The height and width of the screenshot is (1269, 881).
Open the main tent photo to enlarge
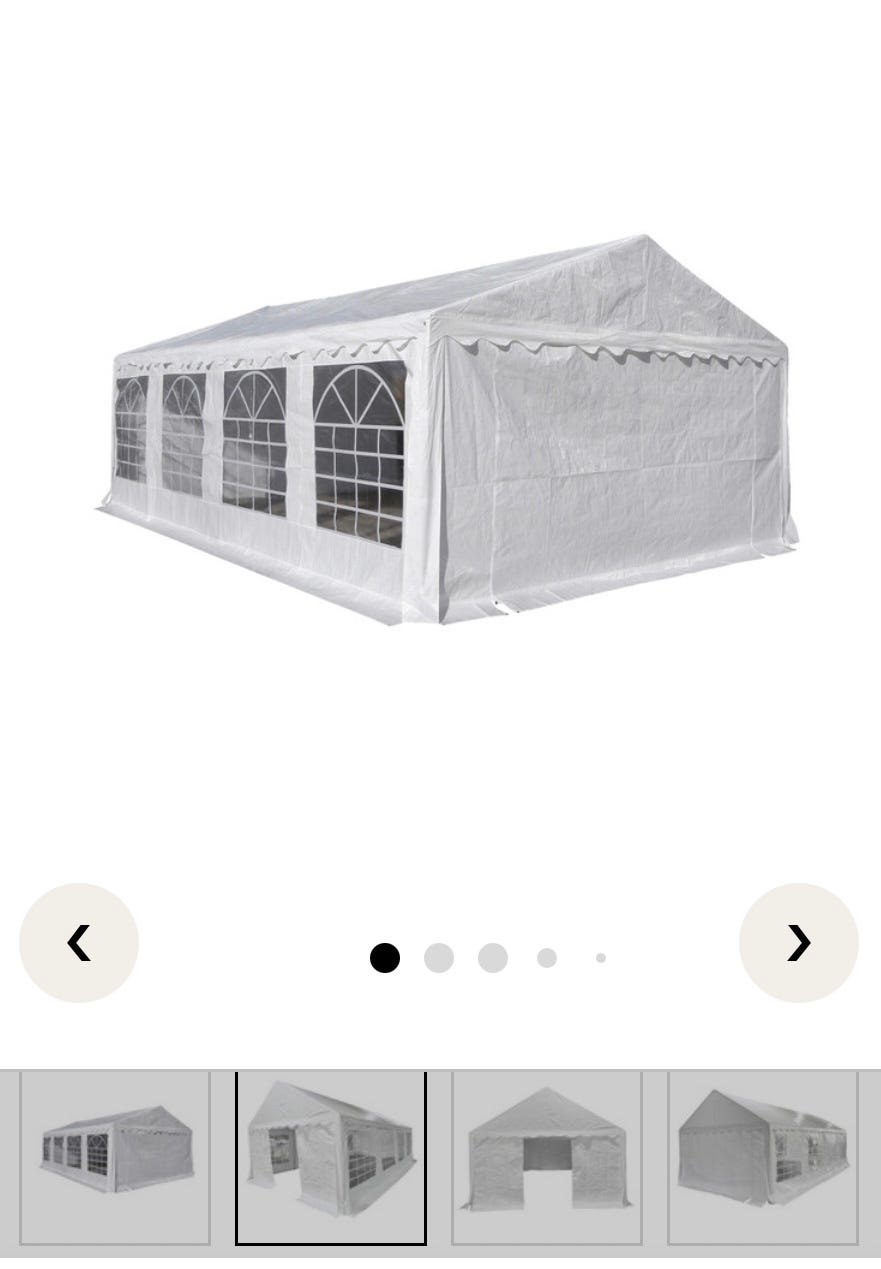coord(448,430)
